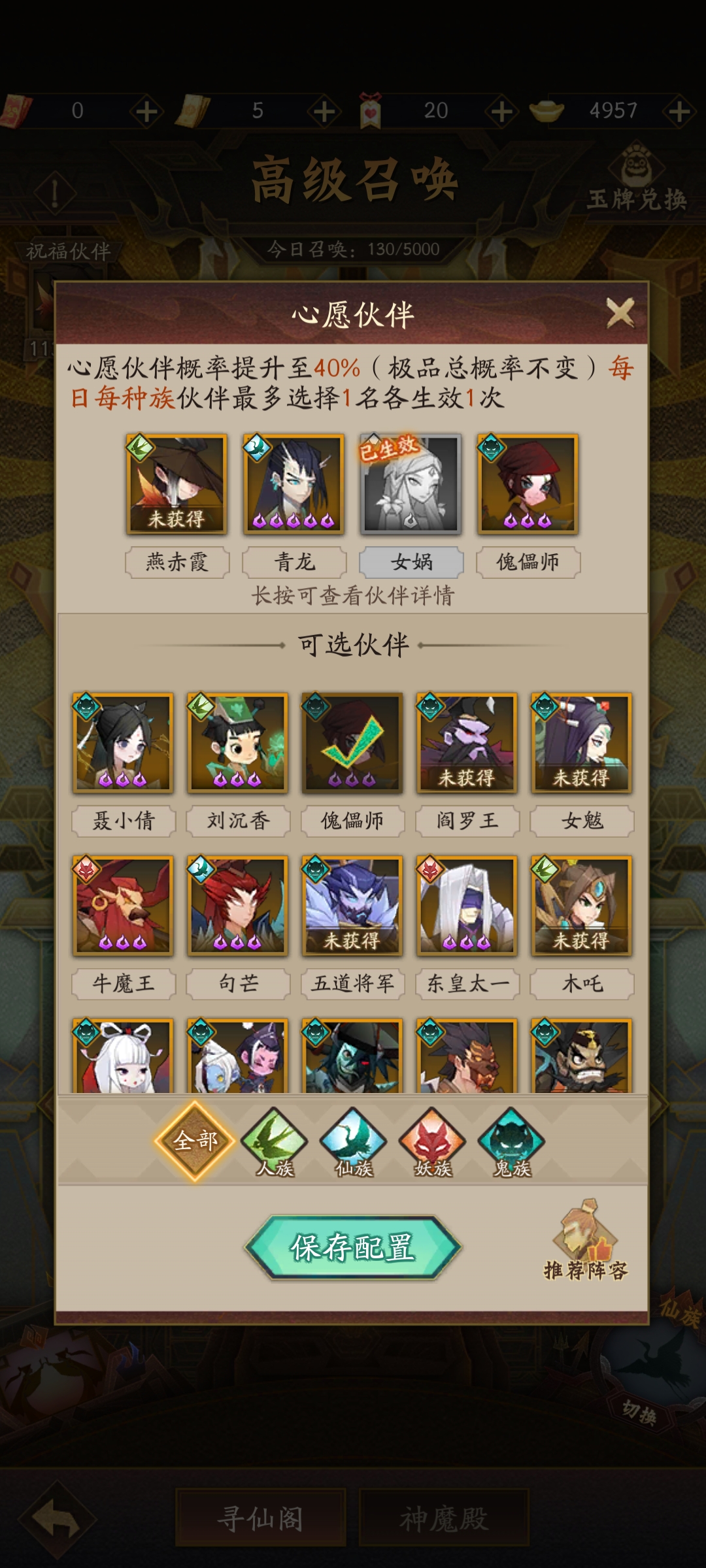706x1568 pixels.
Task: Filter companions by 鬼族
Action: [511, 1142]
